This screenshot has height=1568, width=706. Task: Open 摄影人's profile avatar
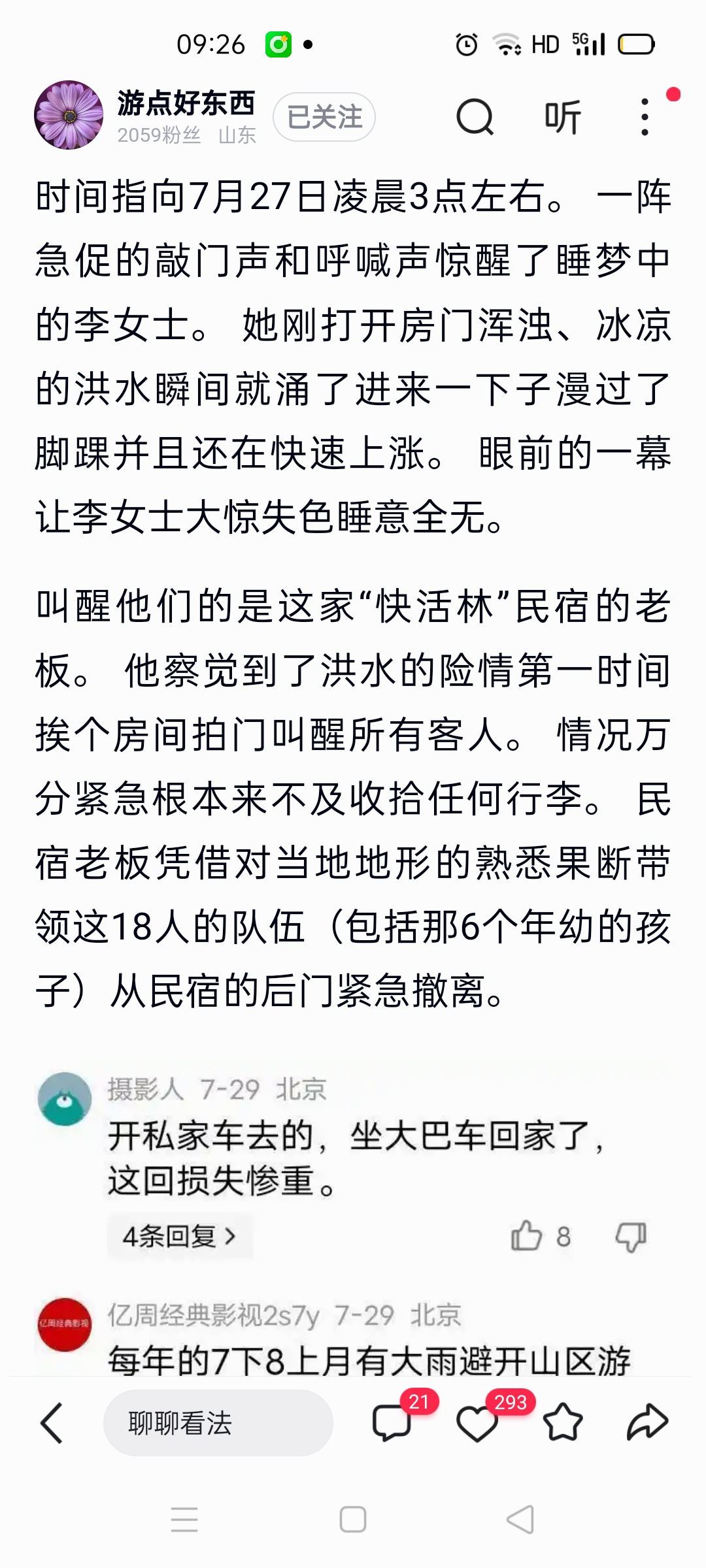tap(65, 1099)
